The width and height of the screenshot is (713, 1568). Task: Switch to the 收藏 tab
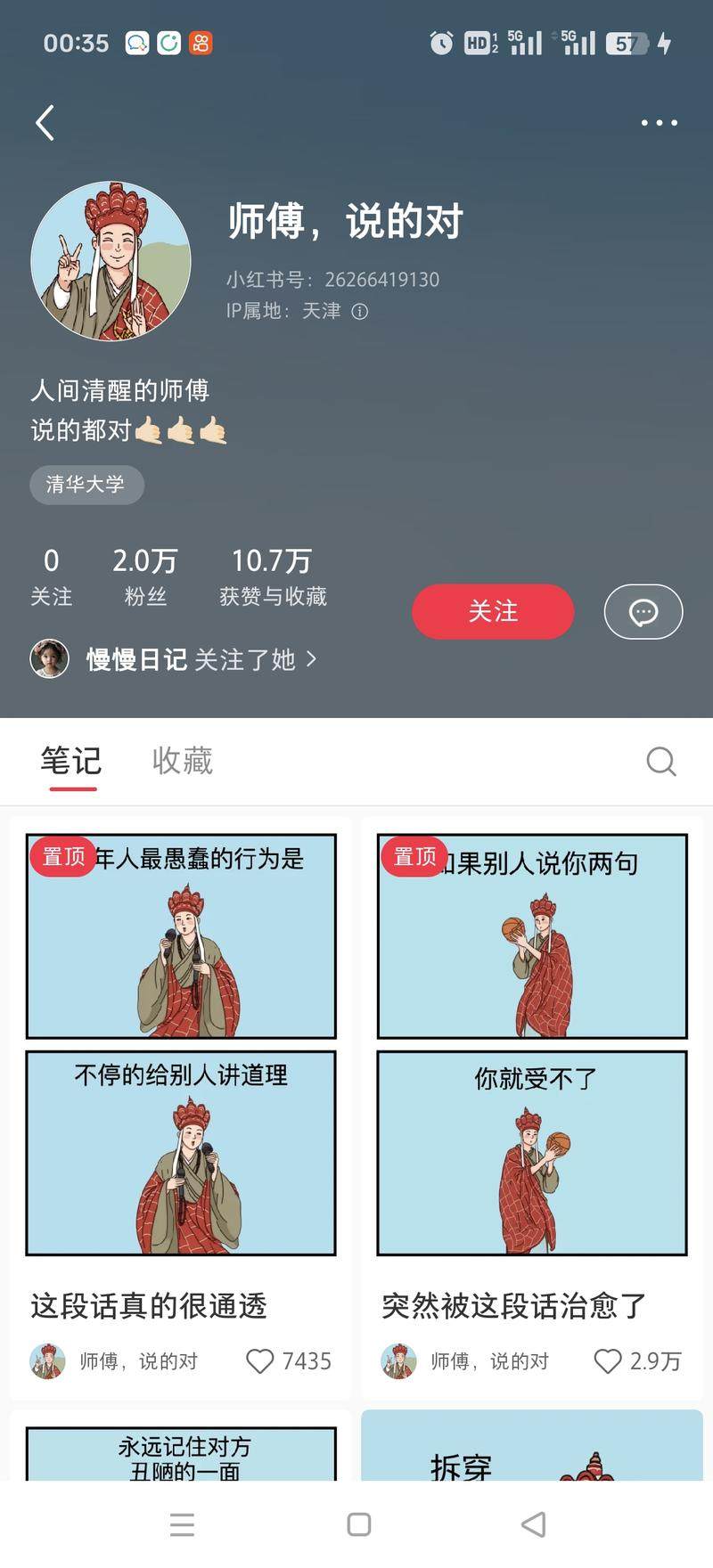[182, 761]
